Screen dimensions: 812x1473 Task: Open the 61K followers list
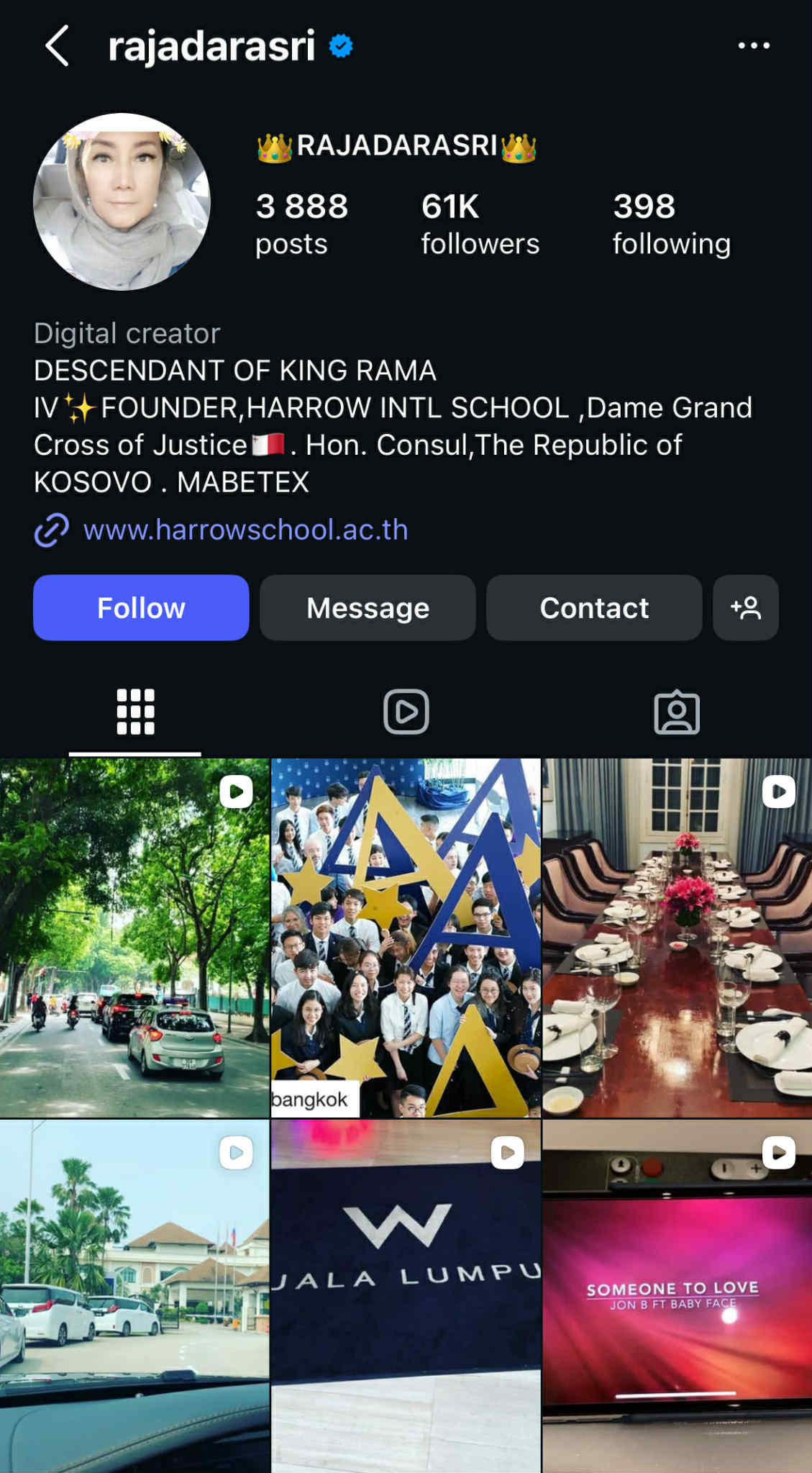480,224
